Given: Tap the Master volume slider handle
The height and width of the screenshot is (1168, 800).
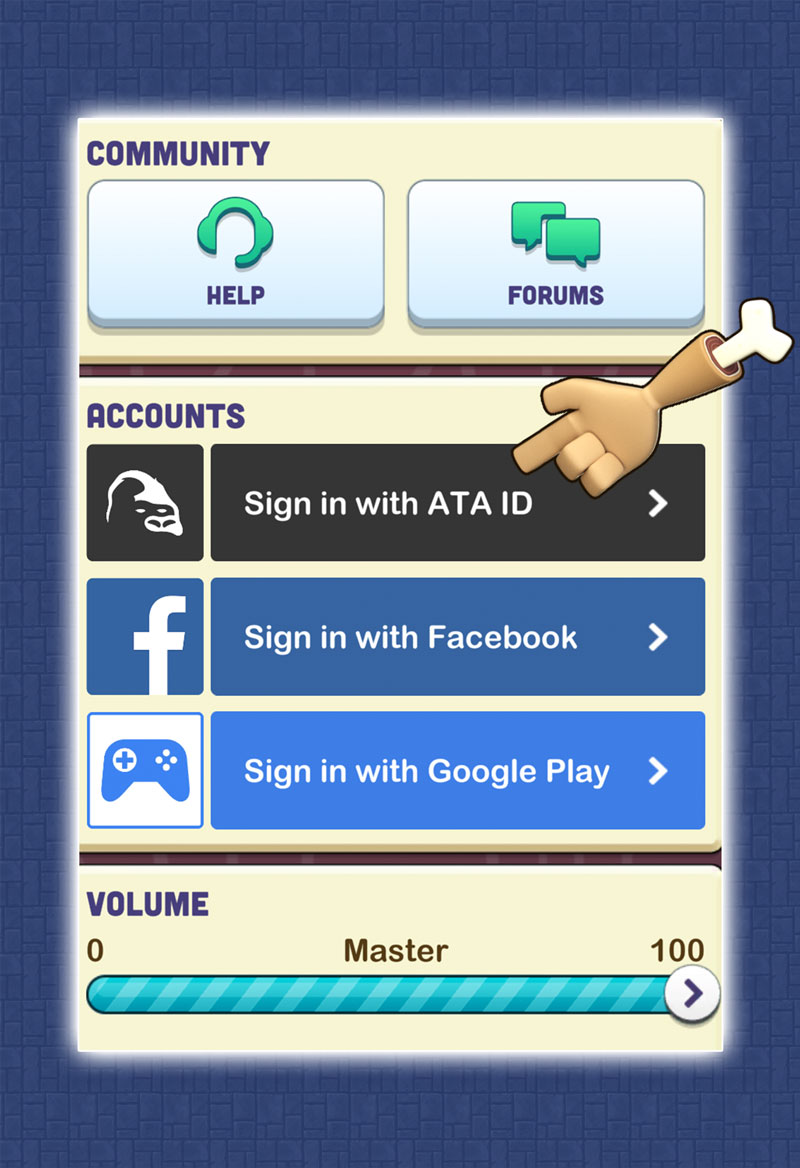Looking at the screenshot, I should (x=692, y=993).
